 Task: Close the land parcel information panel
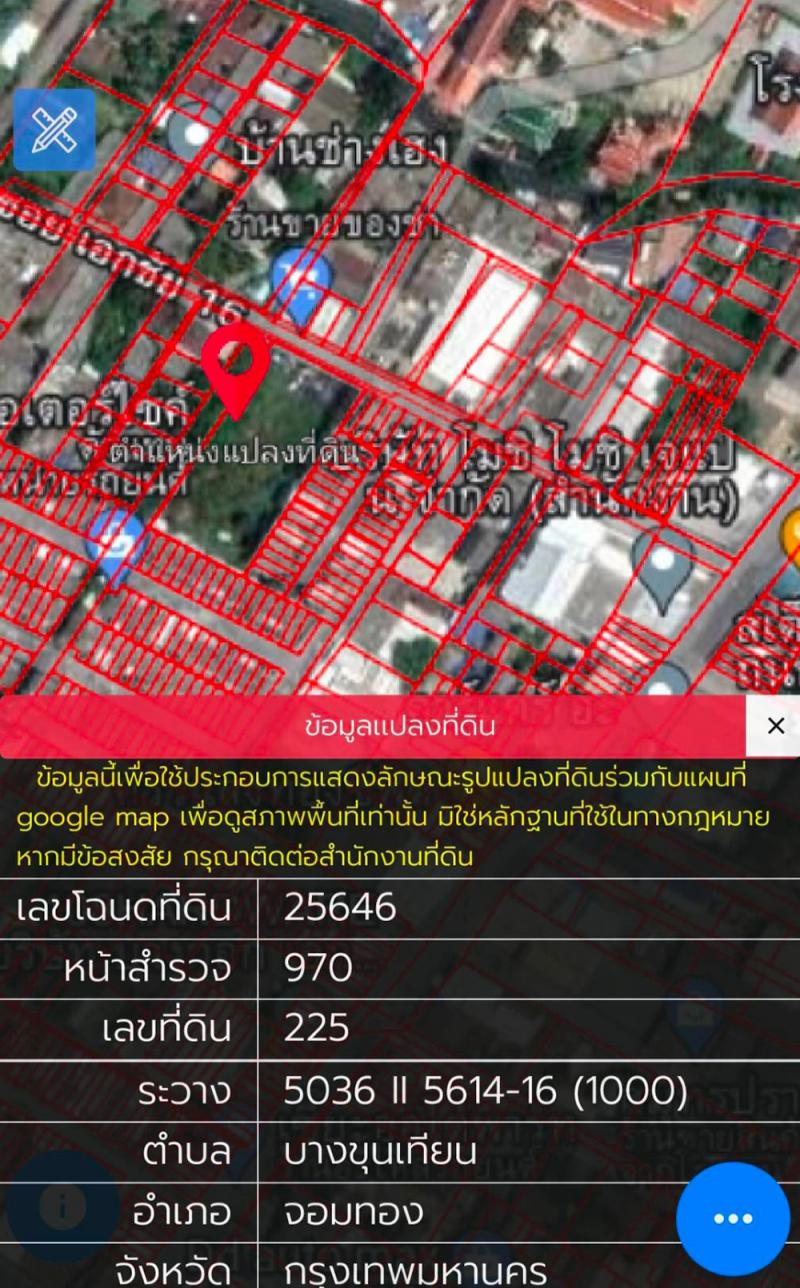coord(775,726)
